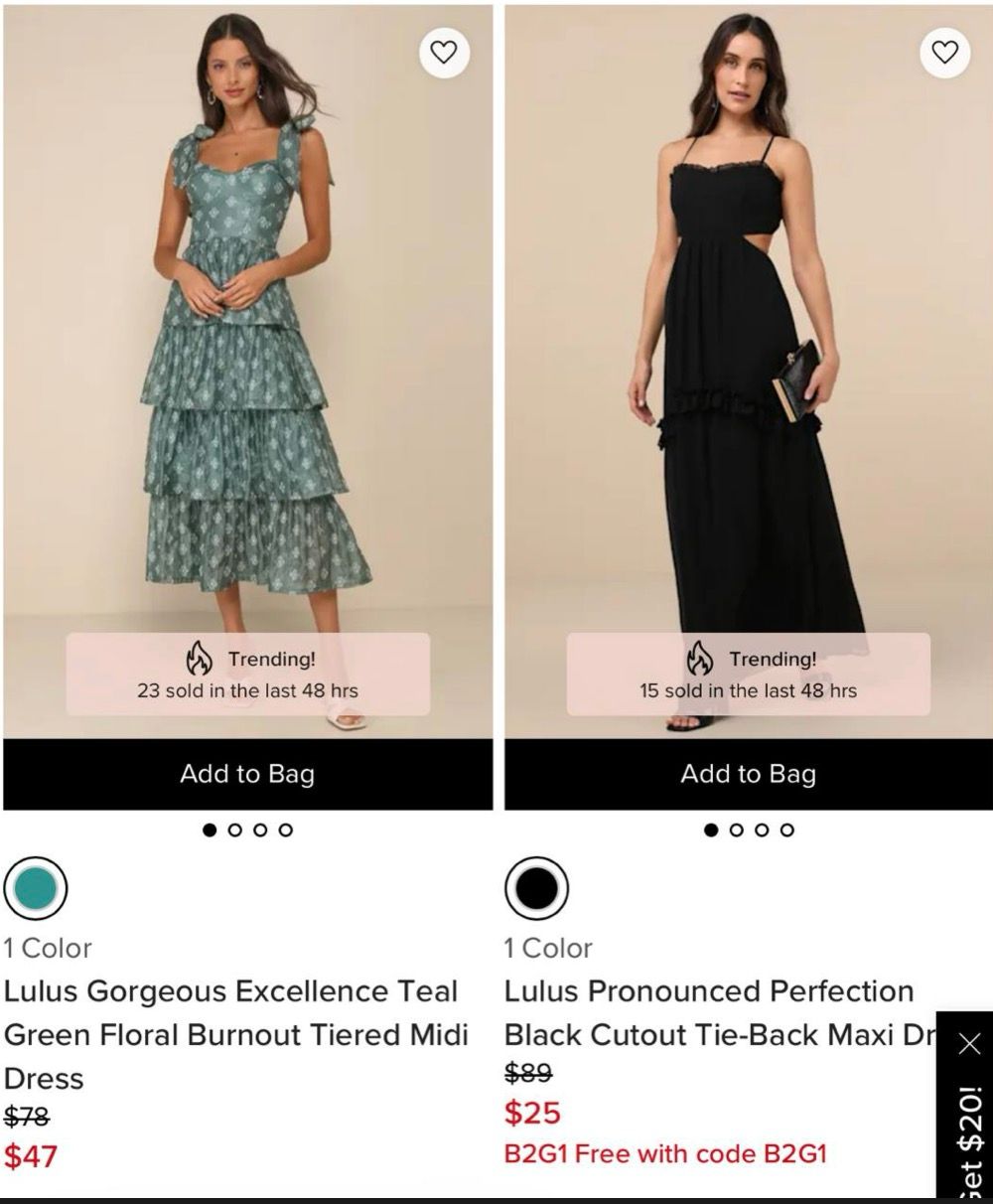Select the second pagination dot for the black dress
Image resolution: width=993 pixels, height=1204 pixels.
tap(737, 829)
